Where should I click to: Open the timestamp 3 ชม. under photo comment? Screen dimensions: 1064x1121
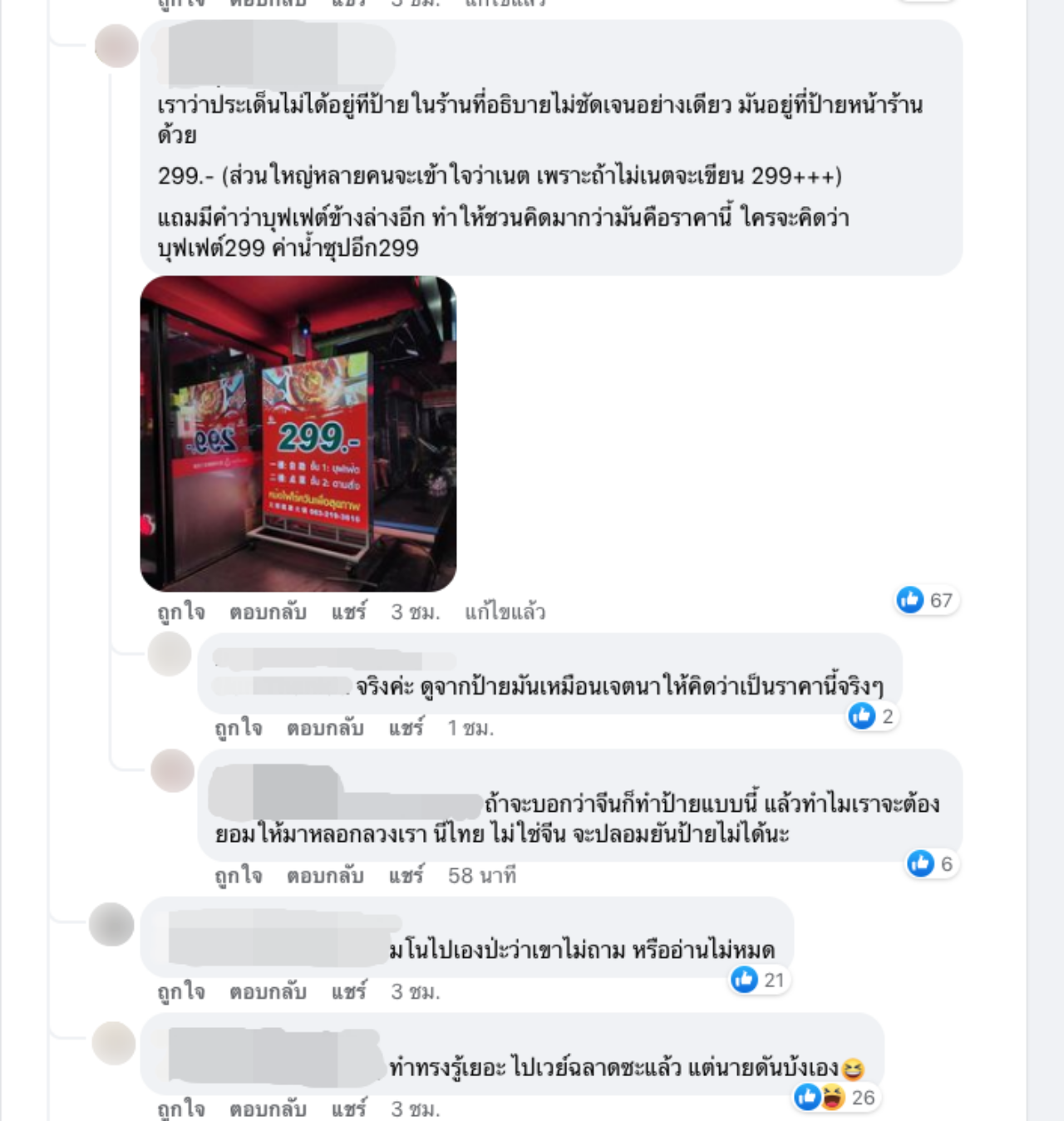pyautogui.click(x=415, y=612)
